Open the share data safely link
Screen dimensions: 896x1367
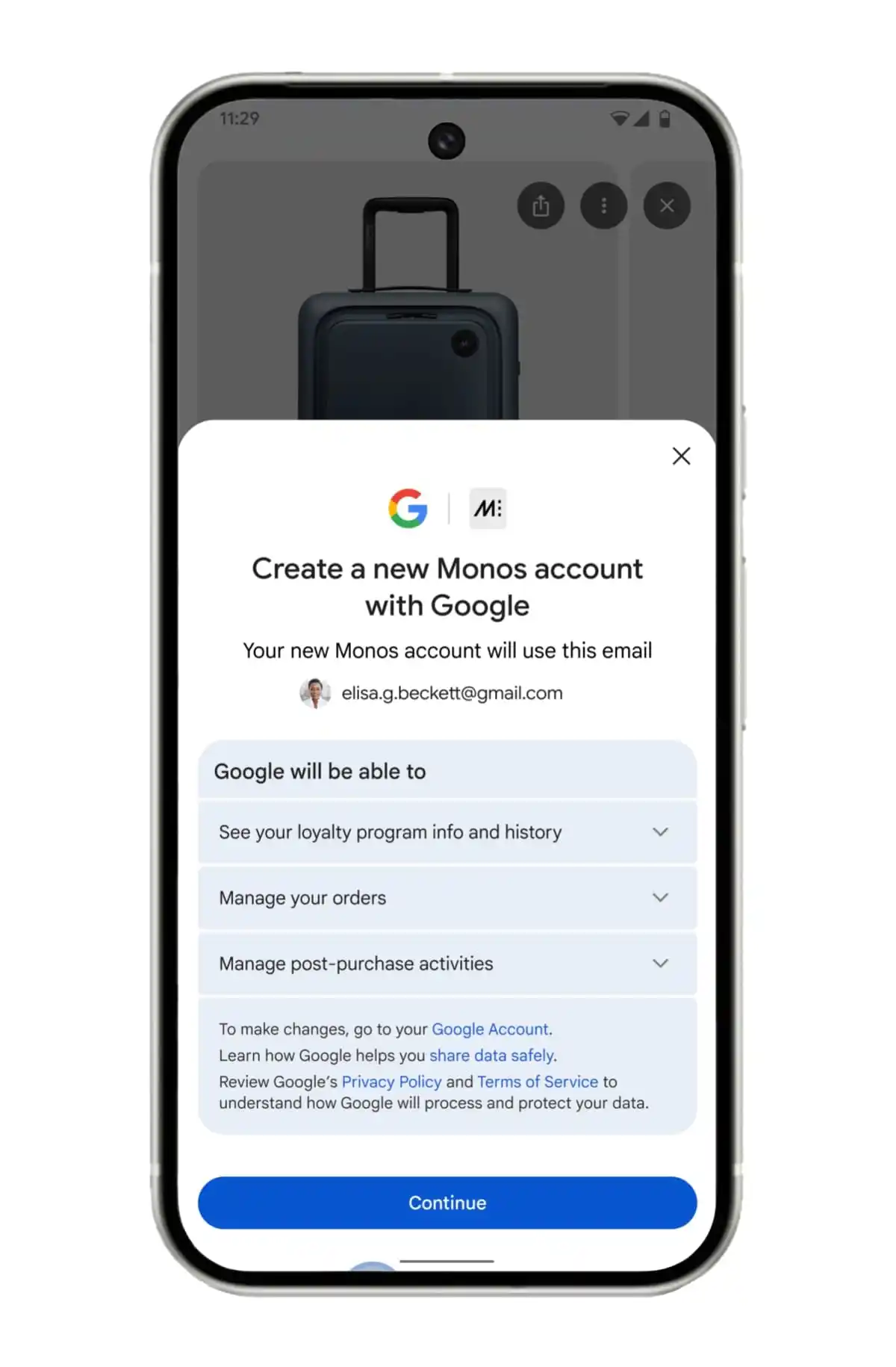tap(491, 1055)
